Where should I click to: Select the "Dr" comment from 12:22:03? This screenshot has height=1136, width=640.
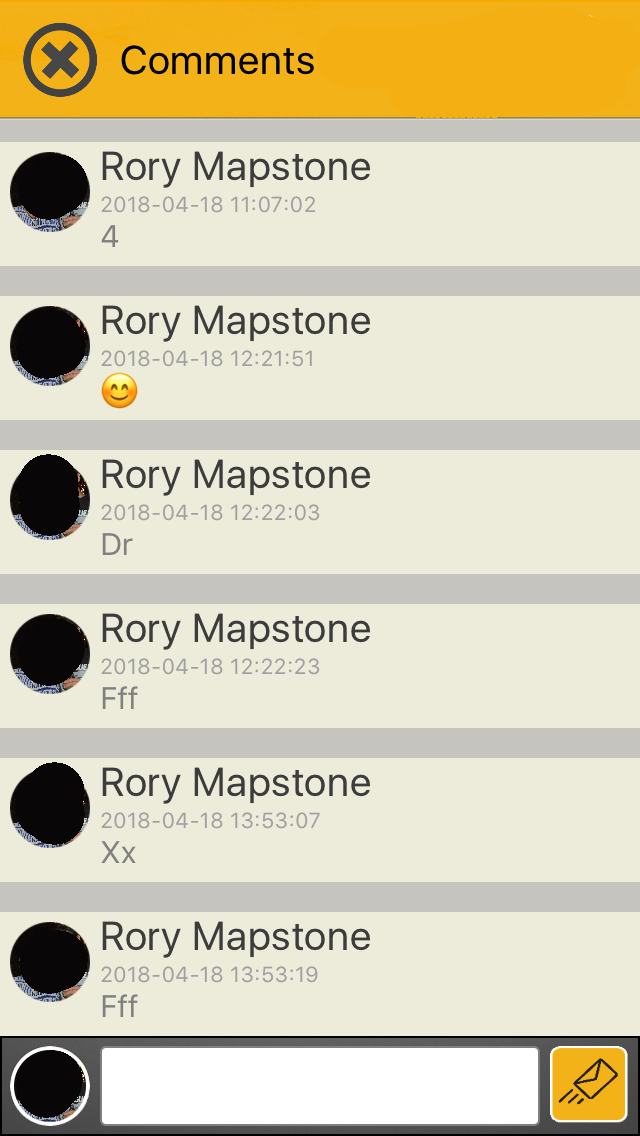point(320,512)
